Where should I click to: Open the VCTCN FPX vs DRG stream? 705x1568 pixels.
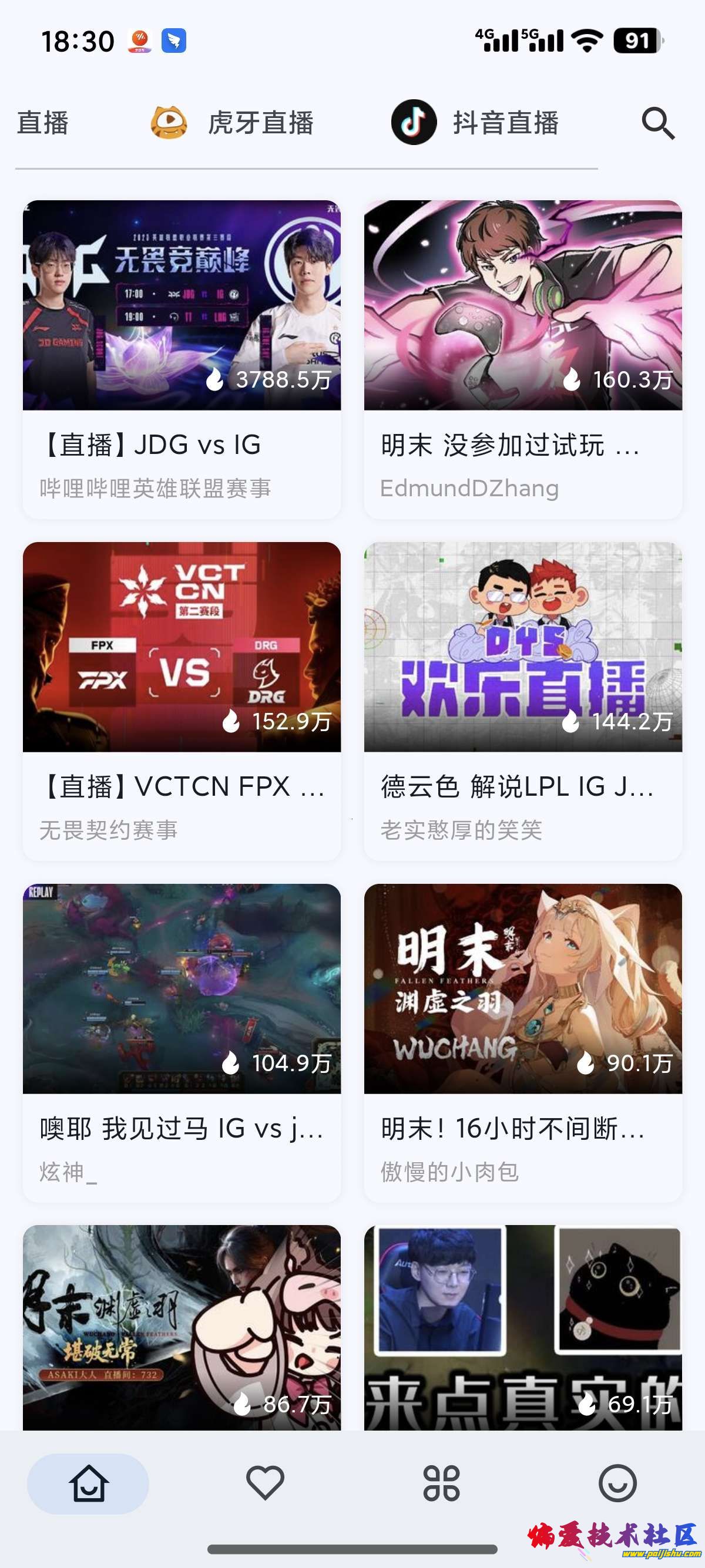[182, 701]
